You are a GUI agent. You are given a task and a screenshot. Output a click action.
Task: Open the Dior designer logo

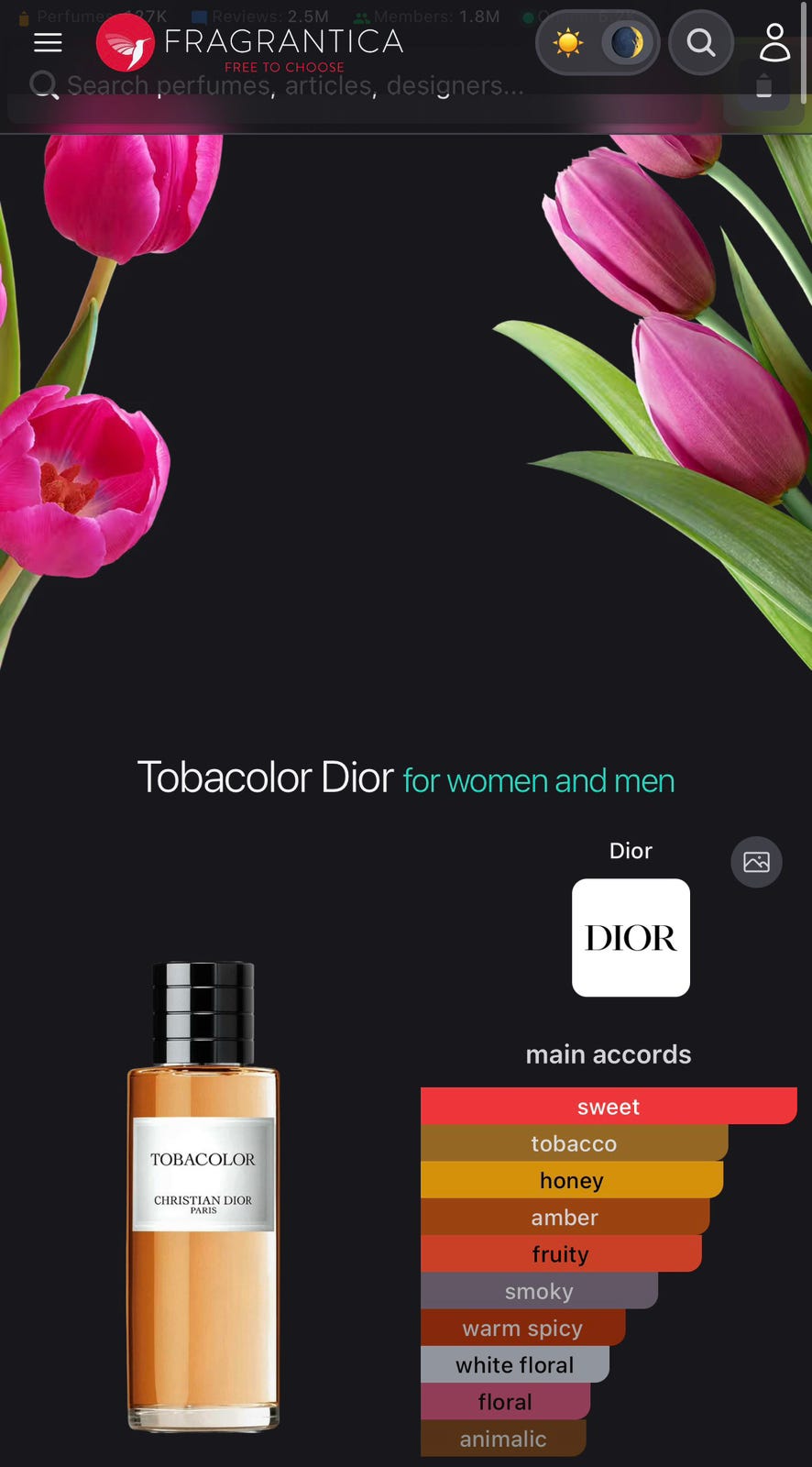631,937
